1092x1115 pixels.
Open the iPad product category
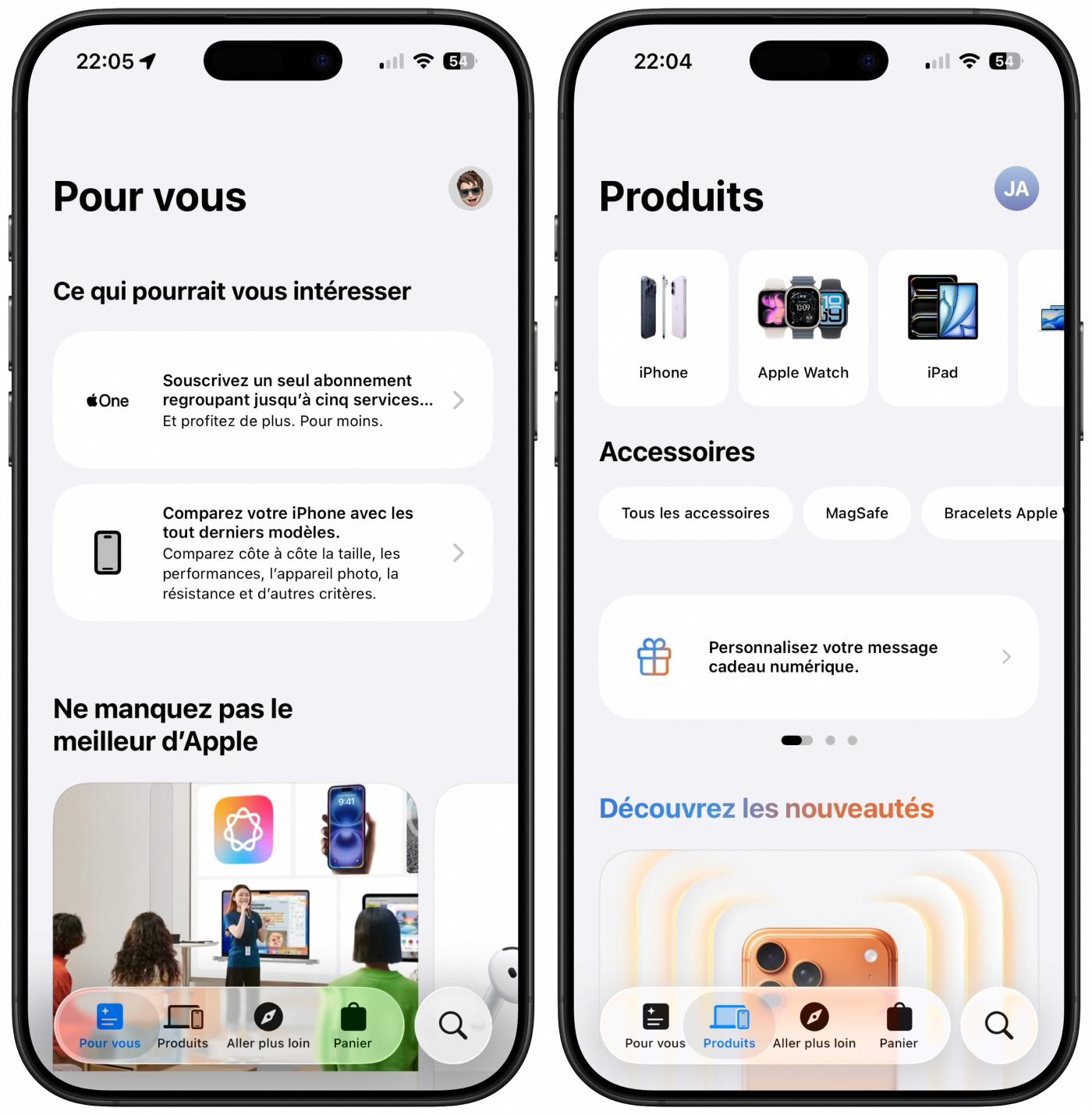942,328
